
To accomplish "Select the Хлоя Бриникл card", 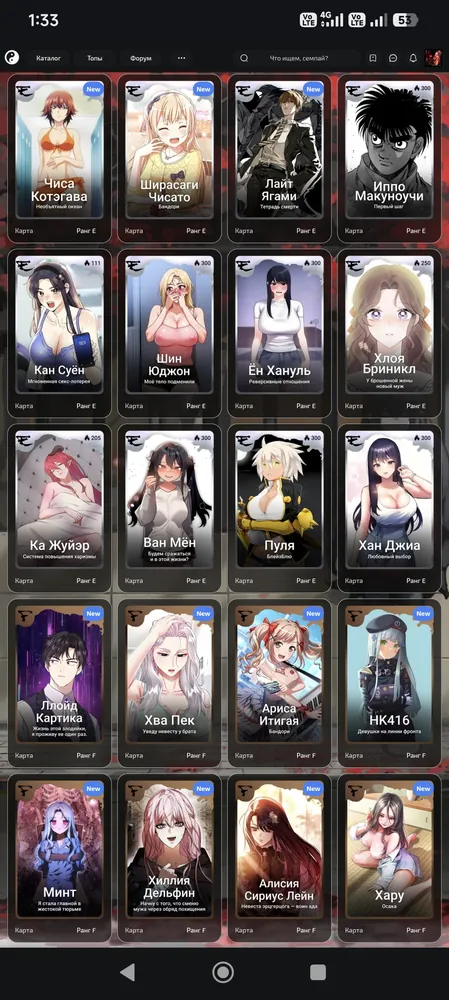I will [x=389, y=333].
